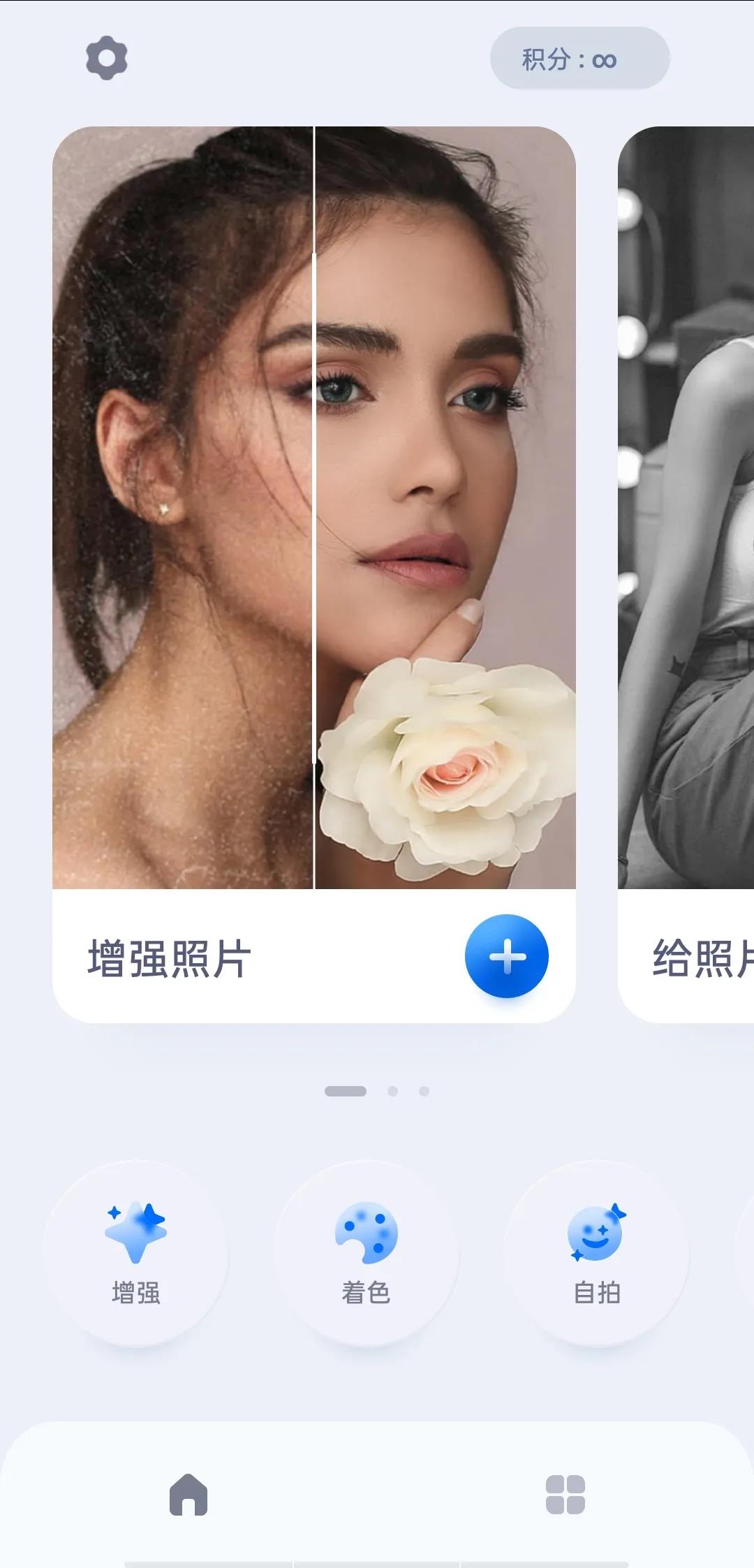Viewport: 754px width, 1568px height.
Task: Switch to the grid tab
Action: [565, 1494]
